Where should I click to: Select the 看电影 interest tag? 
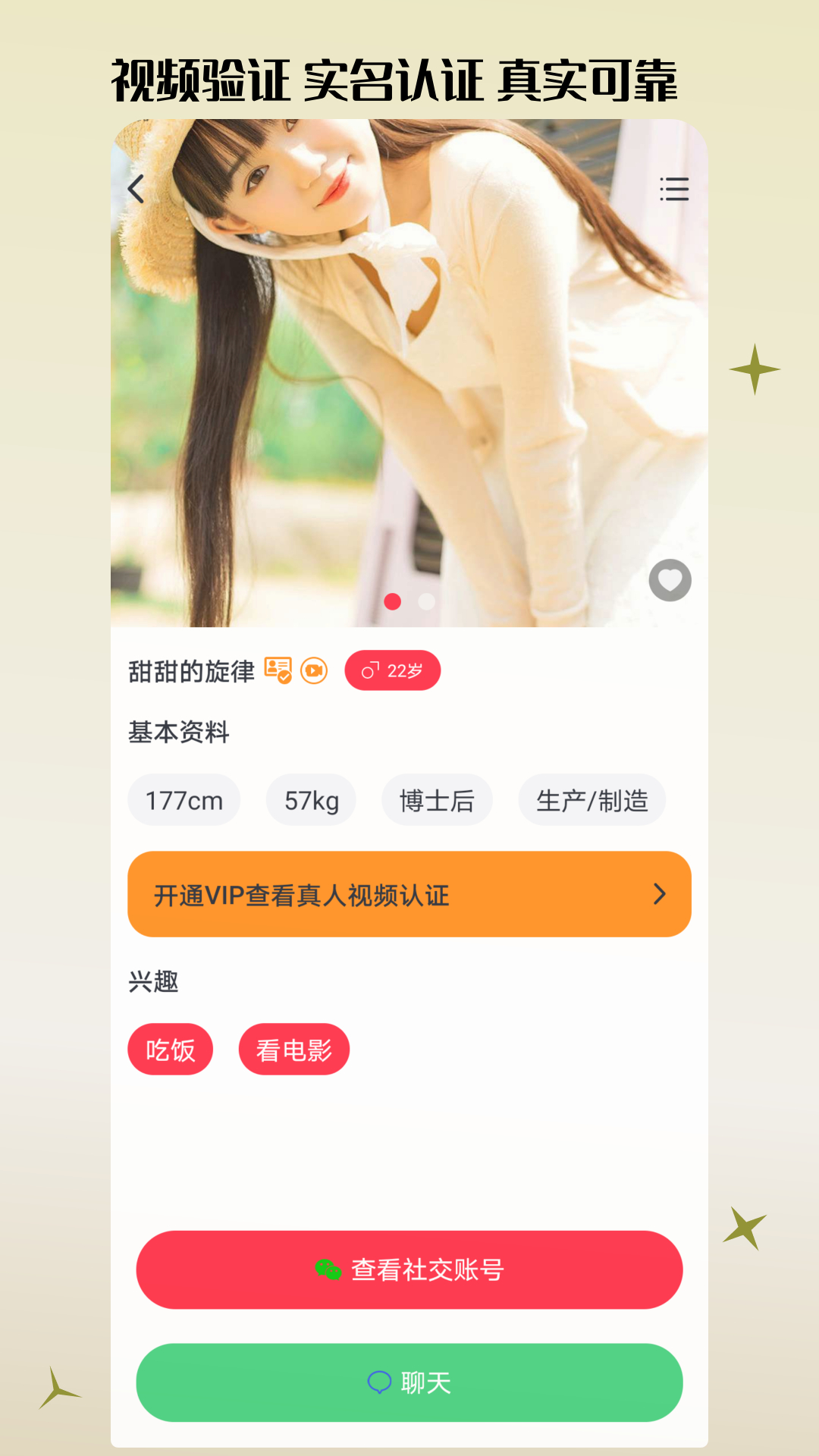[x=294, y=1049]
